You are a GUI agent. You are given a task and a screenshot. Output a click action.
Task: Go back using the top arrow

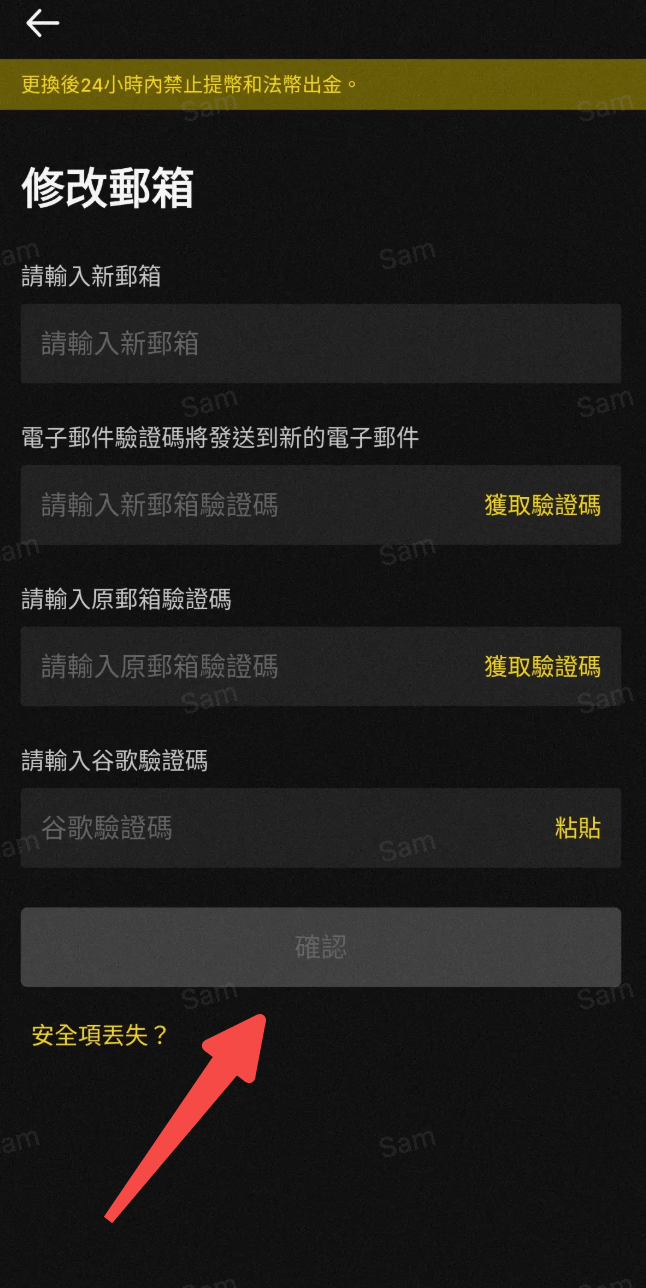(42, 23)
